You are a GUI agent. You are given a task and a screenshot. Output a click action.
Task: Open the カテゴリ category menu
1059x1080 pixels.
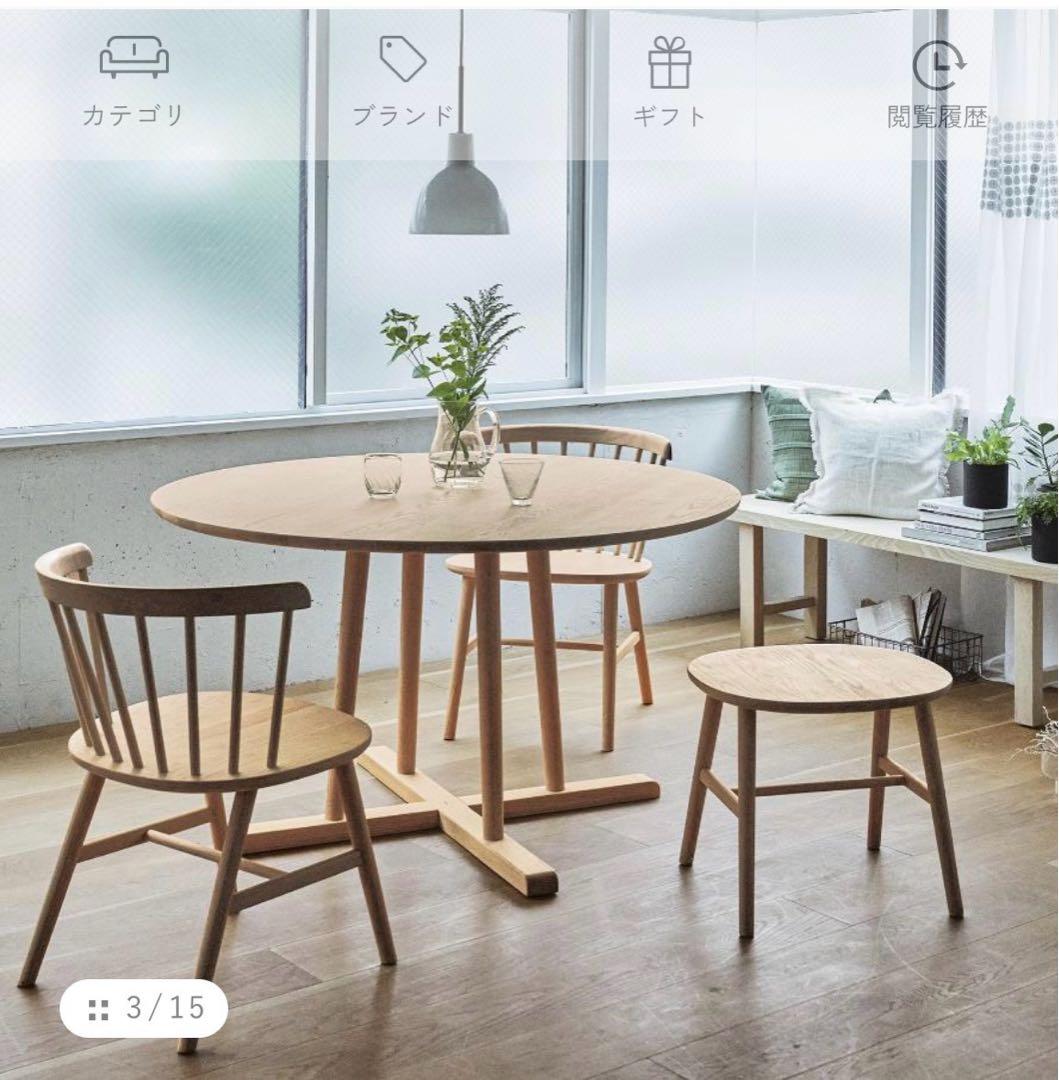click(133, 80)
